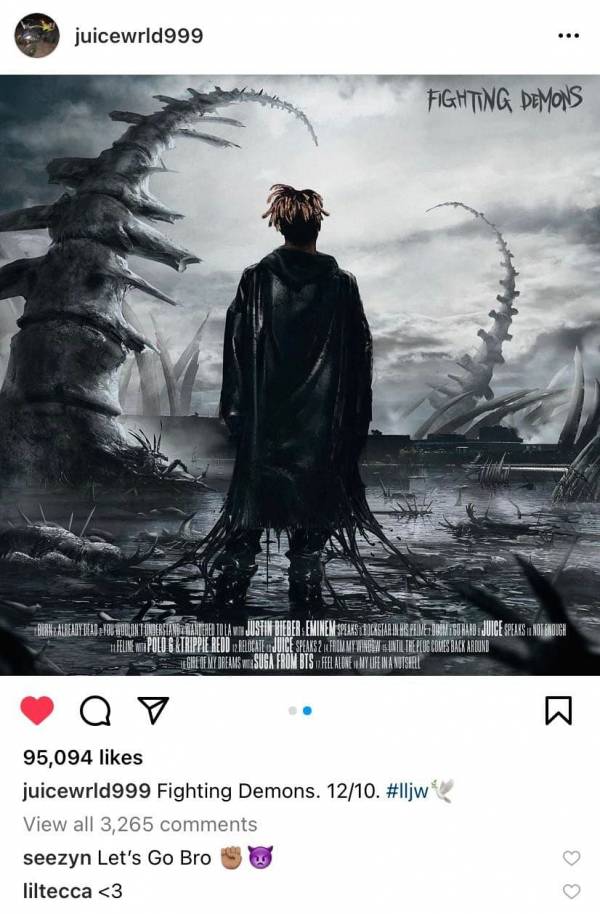Save the post with the bookmark icon
This screenshot has width=600, height=914.
557,710
